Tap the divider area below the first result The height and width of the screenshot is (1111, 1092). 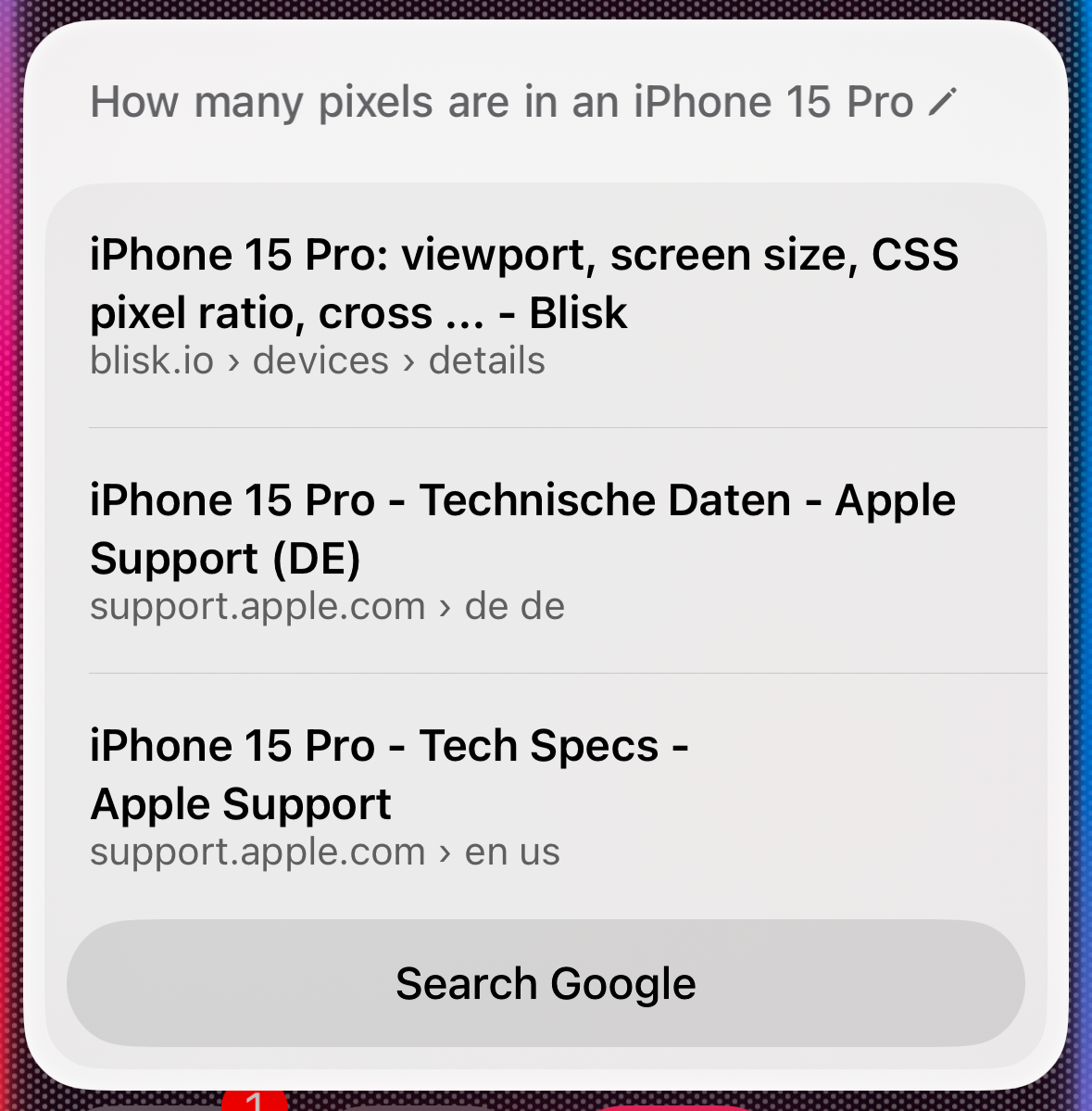click(x=546, y=428)
